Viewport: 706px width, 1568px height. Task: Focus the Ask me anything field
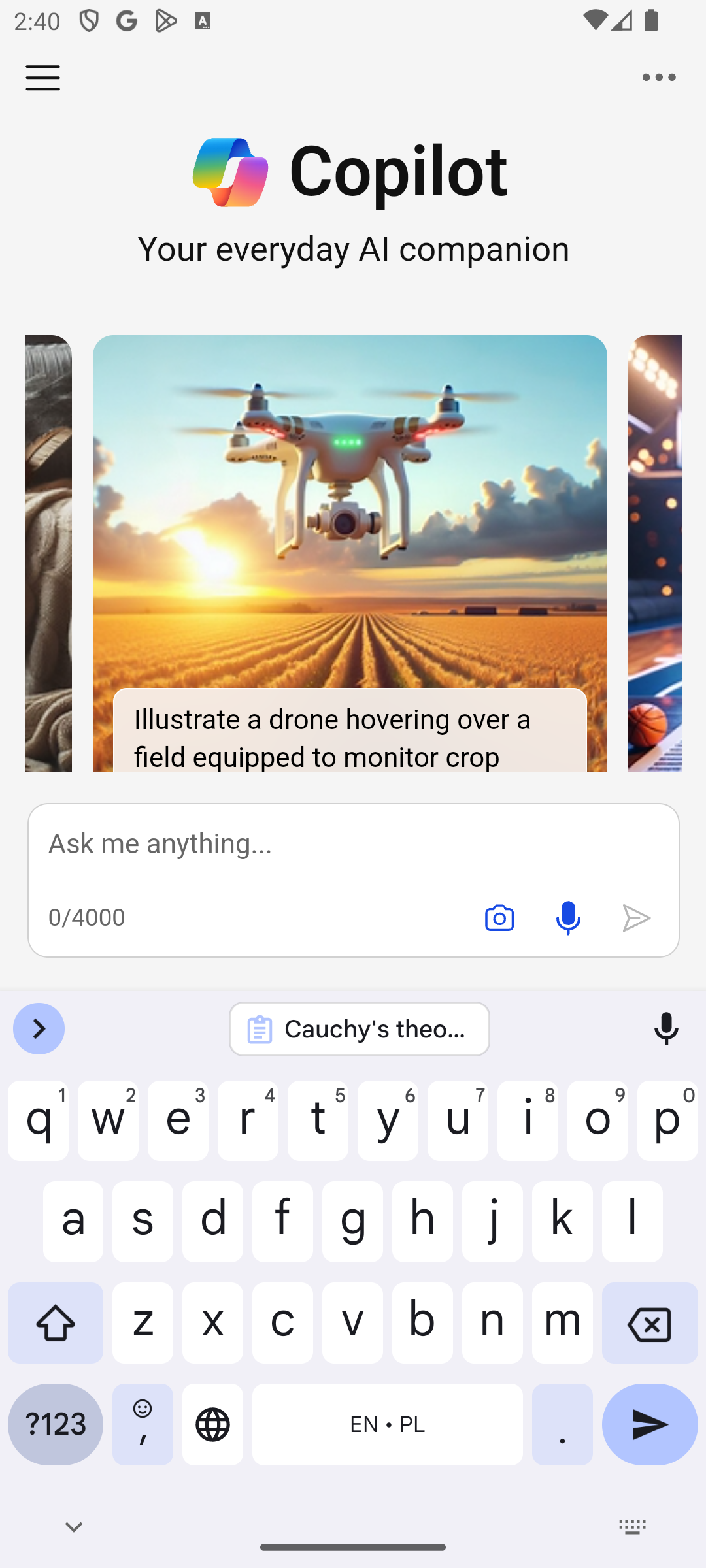coord(353,843)
